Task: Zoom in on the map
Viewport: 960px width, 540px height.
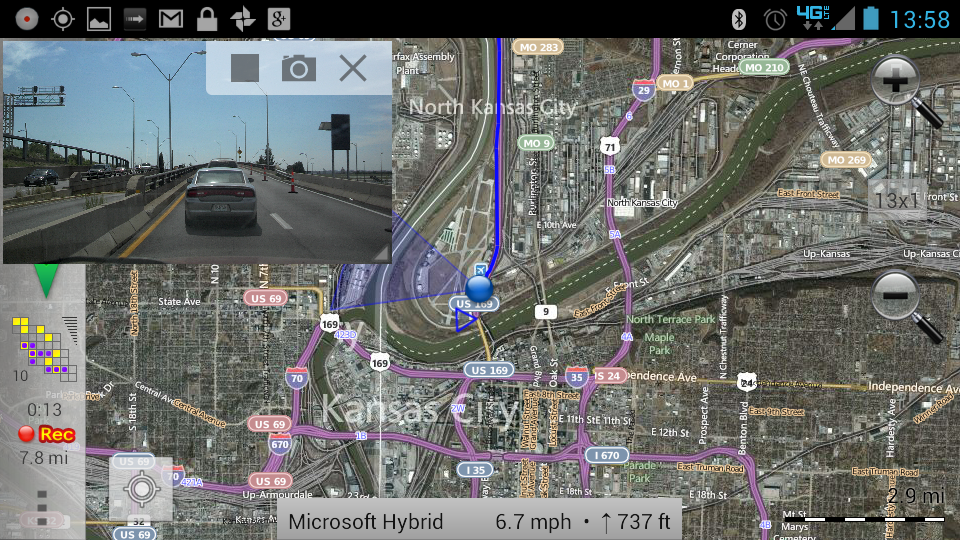Action: (x=904, y=92)
